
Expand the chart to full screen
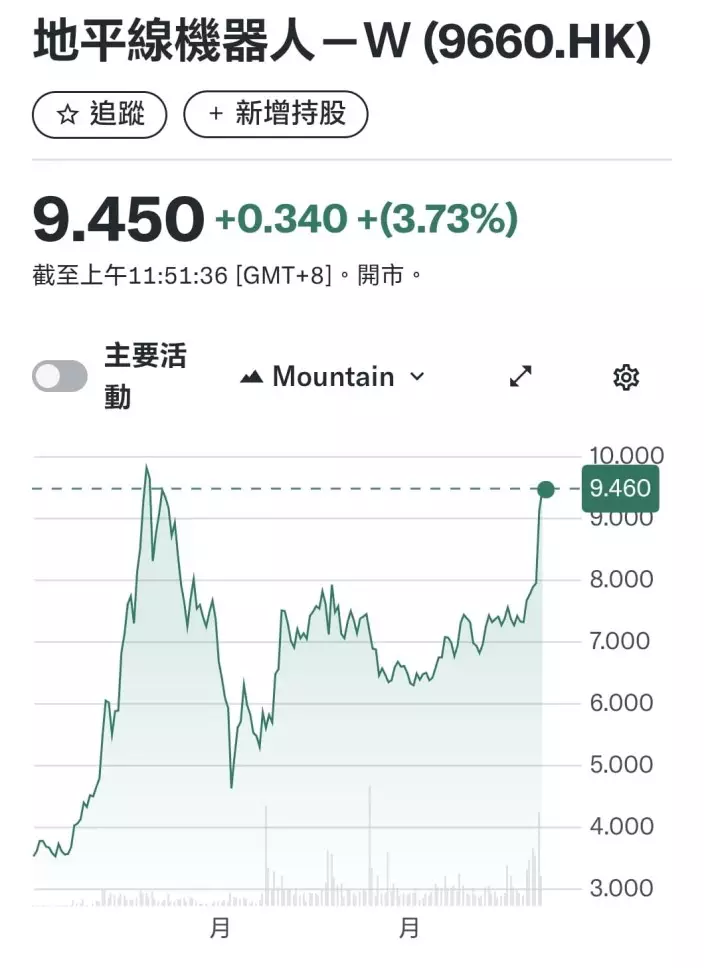point(521,377)
